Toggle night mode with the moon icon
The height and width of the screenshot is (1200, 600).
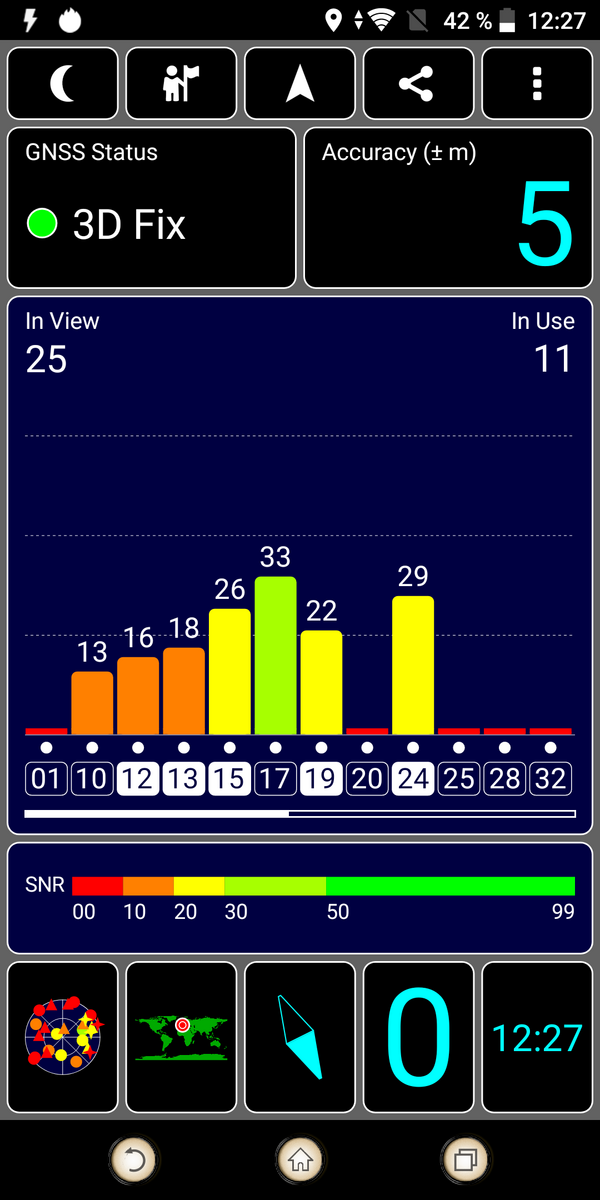[x=62, y=85]
